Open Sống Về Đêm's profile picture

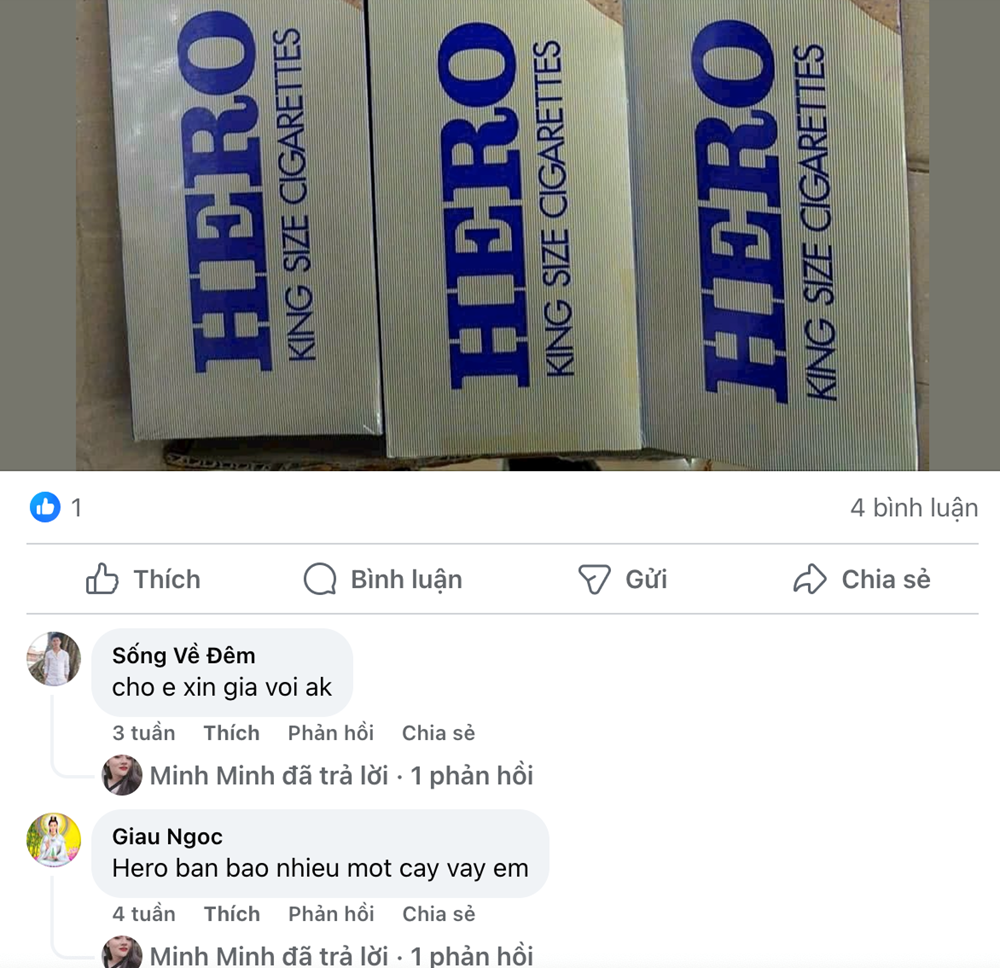click(x=53, y=658)
